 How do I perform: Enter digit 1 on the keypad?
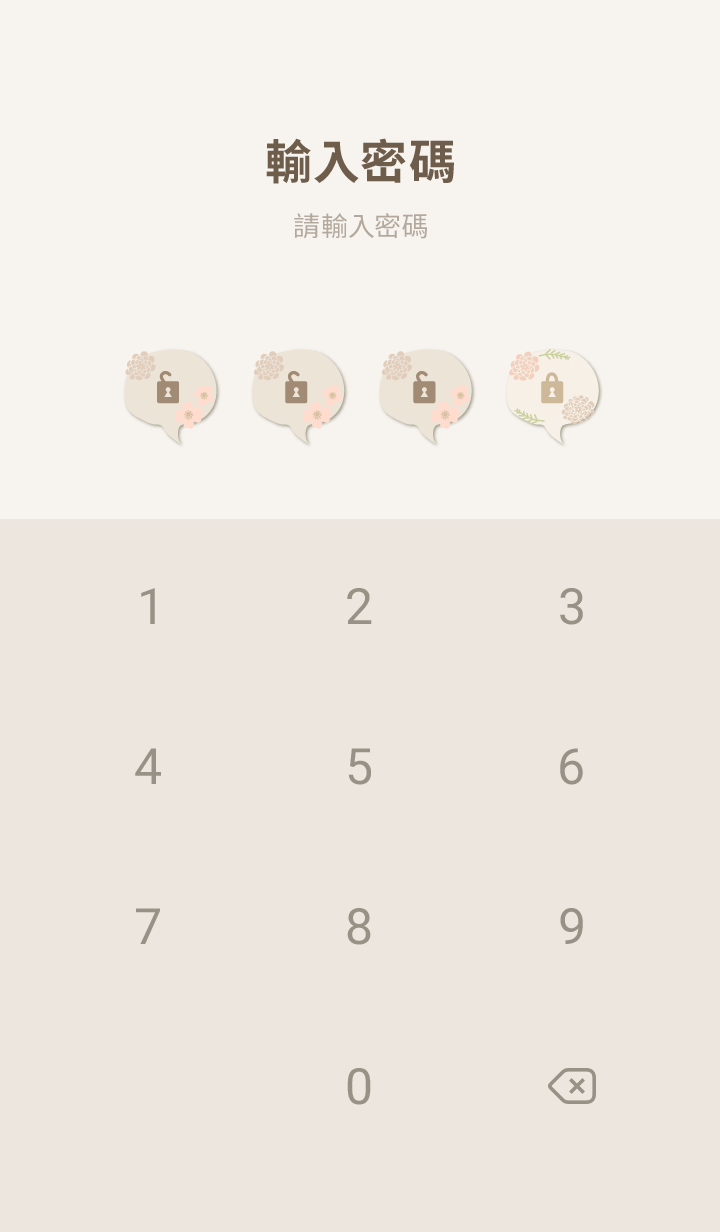(149, 607)
